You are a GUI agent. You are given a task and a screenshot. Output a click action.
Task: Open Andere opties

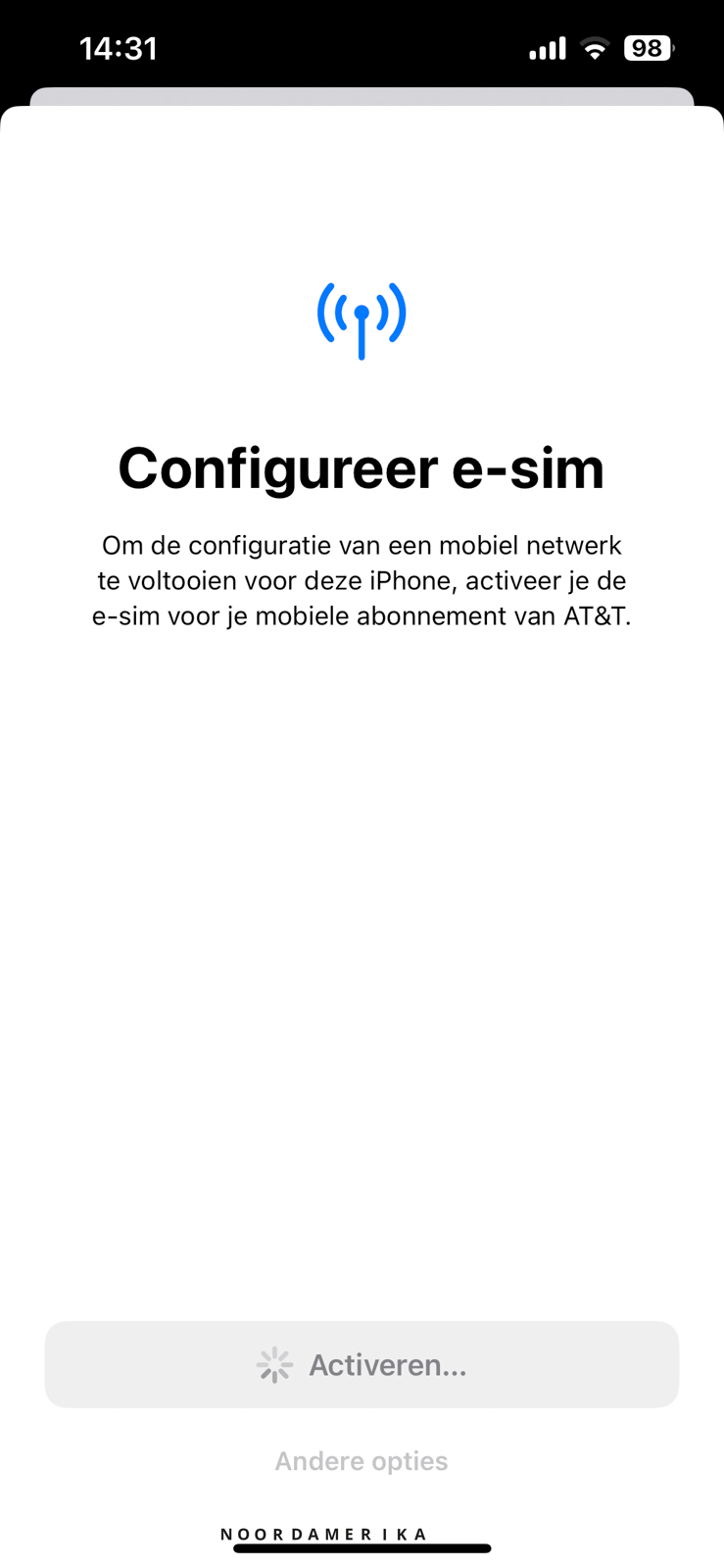click(x=362, y=1461)
